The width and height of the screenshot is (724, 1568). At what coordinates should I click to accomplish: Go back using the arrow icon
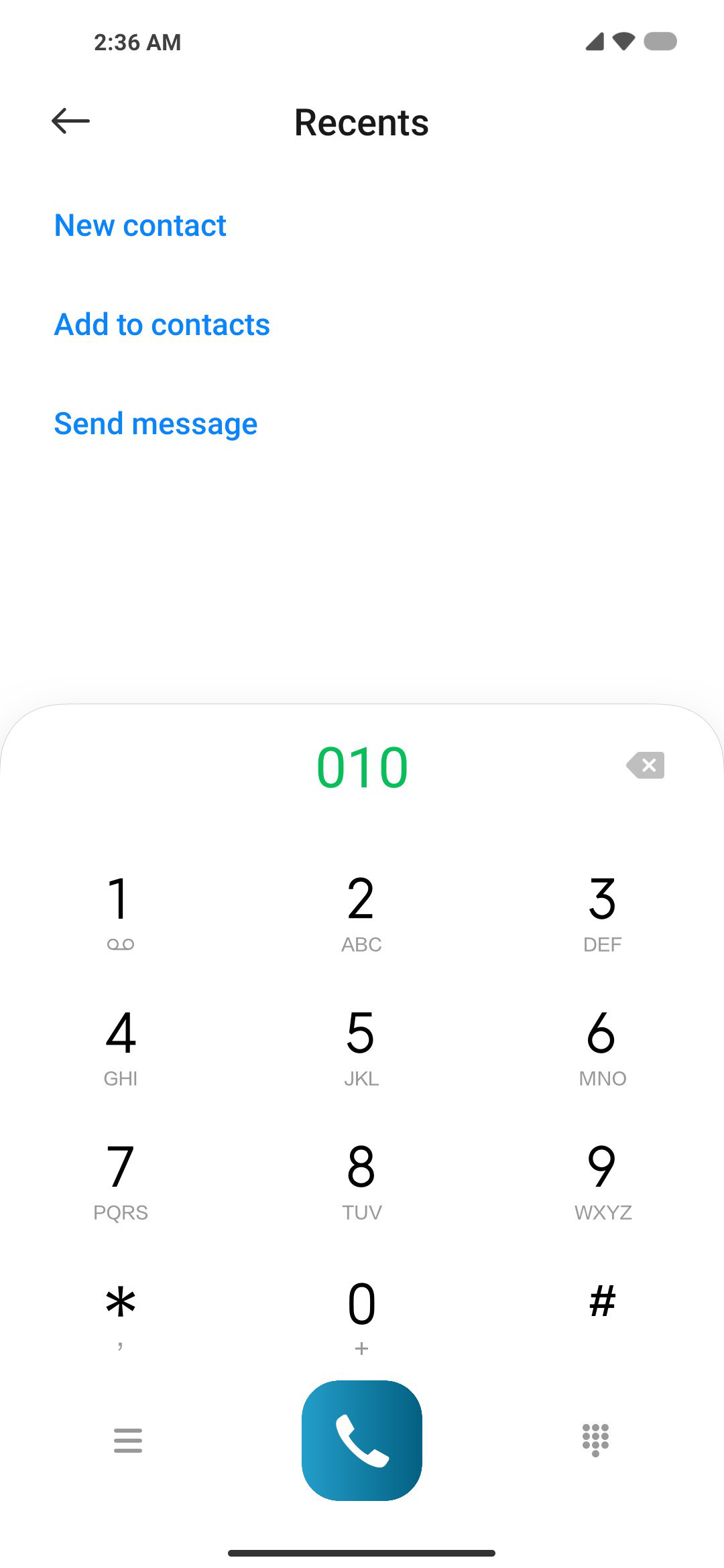(x=70, y=121)
